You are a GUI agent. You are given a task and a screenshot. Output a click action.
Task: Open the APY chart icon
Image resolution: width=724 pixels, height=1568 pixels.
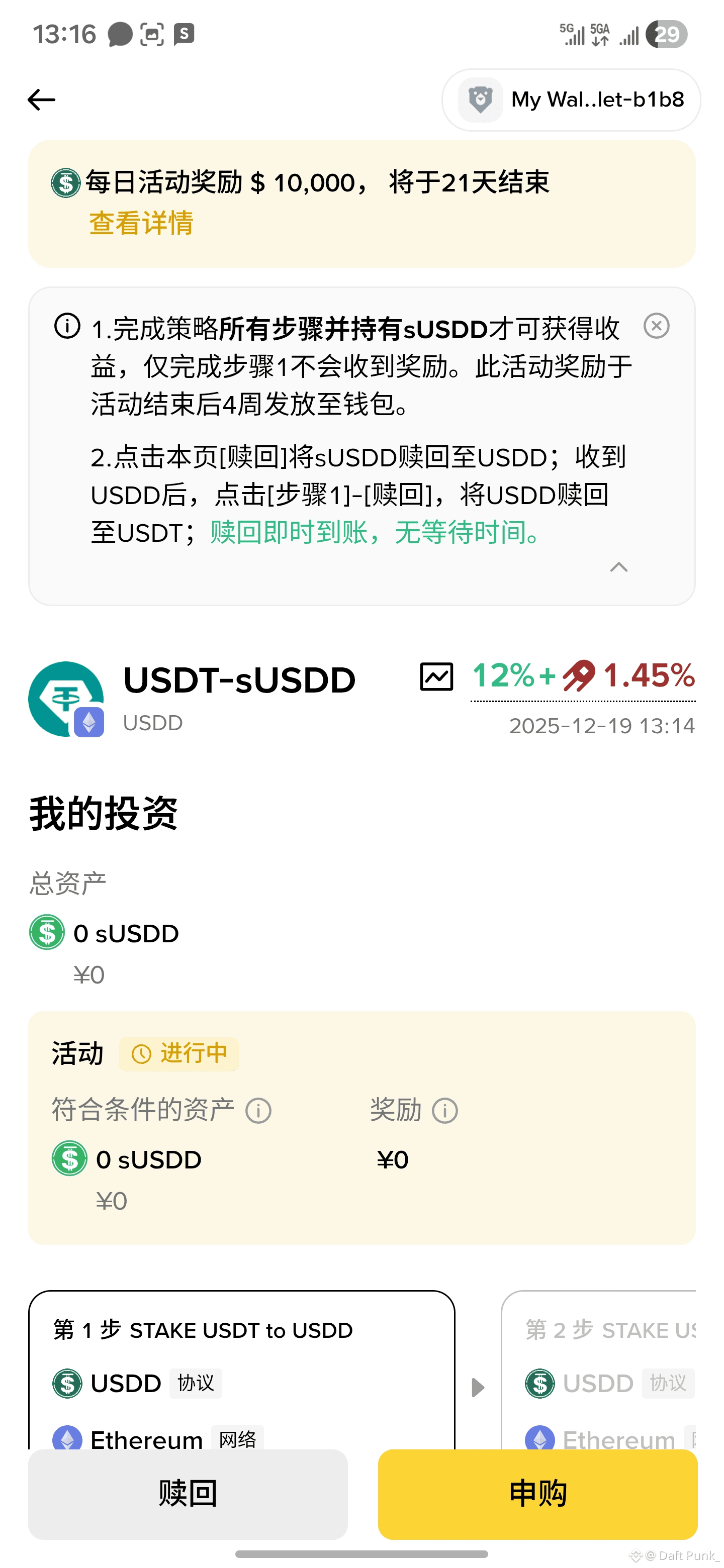pos(436,677)
